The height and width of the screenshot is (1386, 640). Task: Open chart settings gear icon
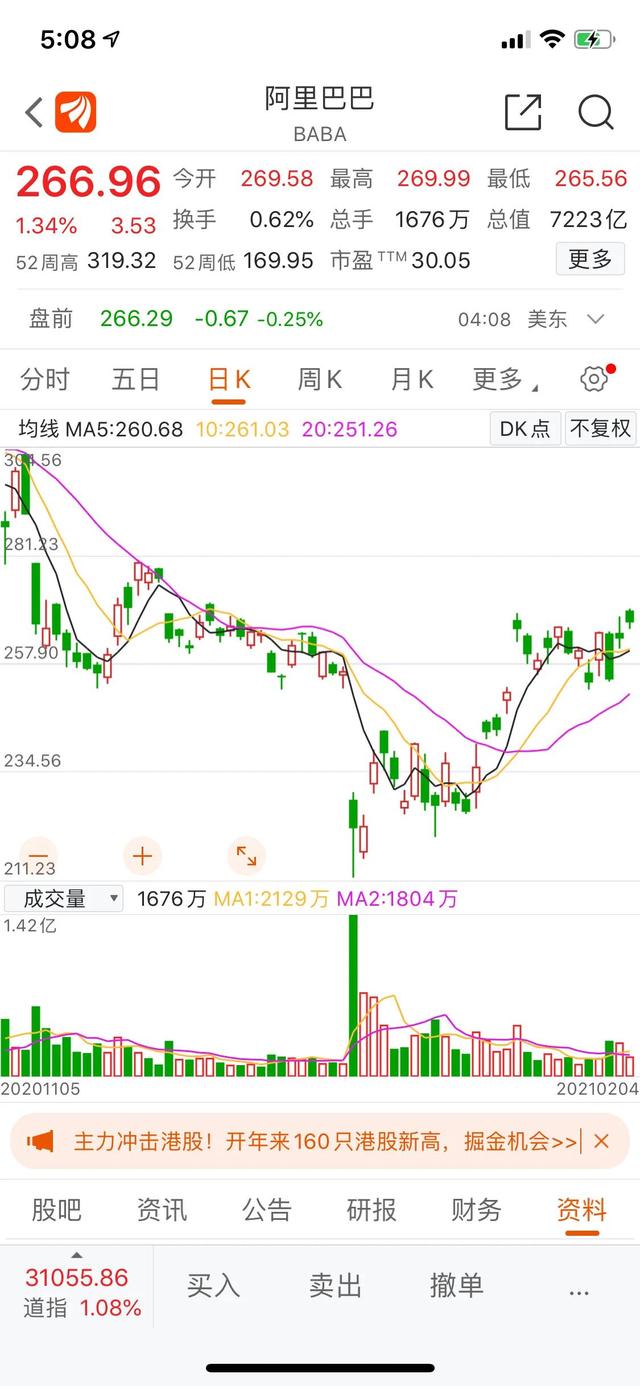[x=595, y=379]
